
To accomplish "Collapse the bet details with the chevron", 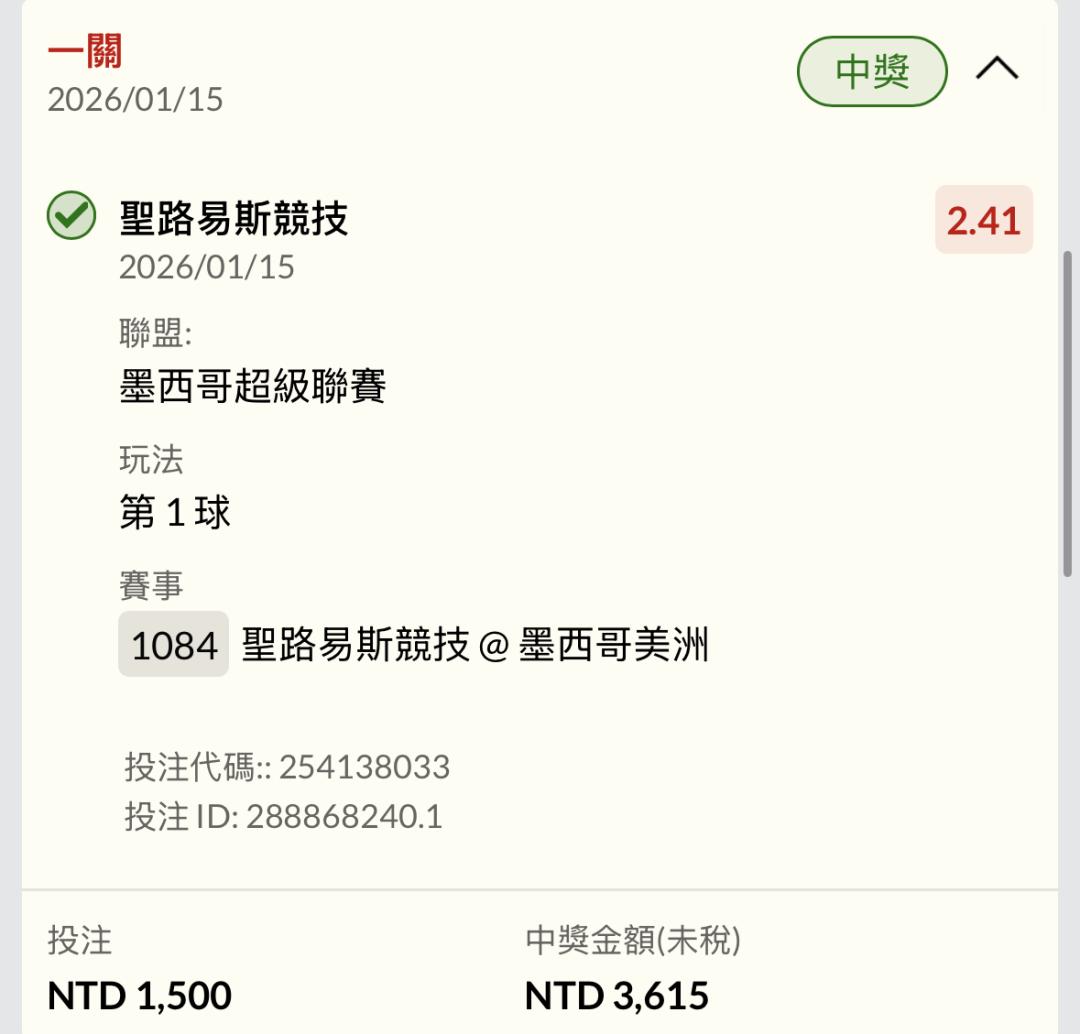I will pos(997,69).
